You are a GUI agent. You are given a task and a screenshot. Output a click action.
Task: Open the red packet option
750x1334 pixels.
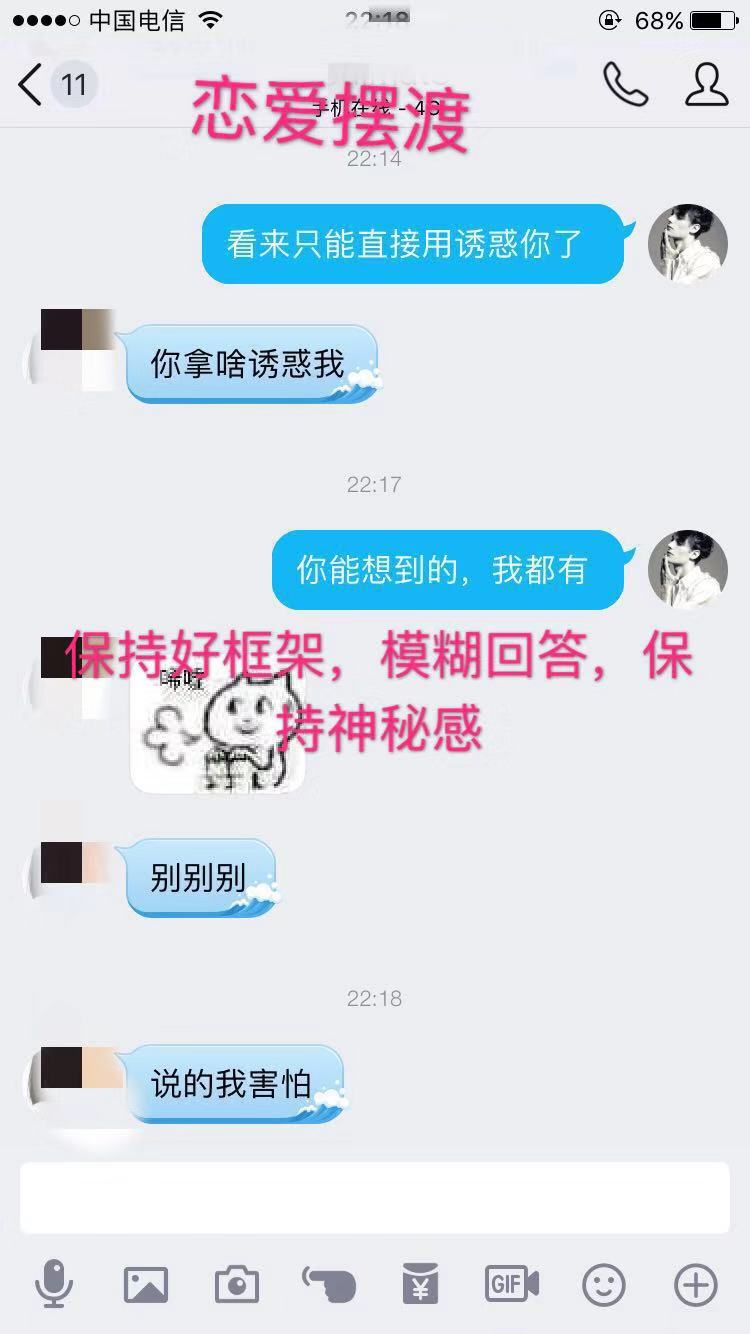click(x=420, y=1284)
